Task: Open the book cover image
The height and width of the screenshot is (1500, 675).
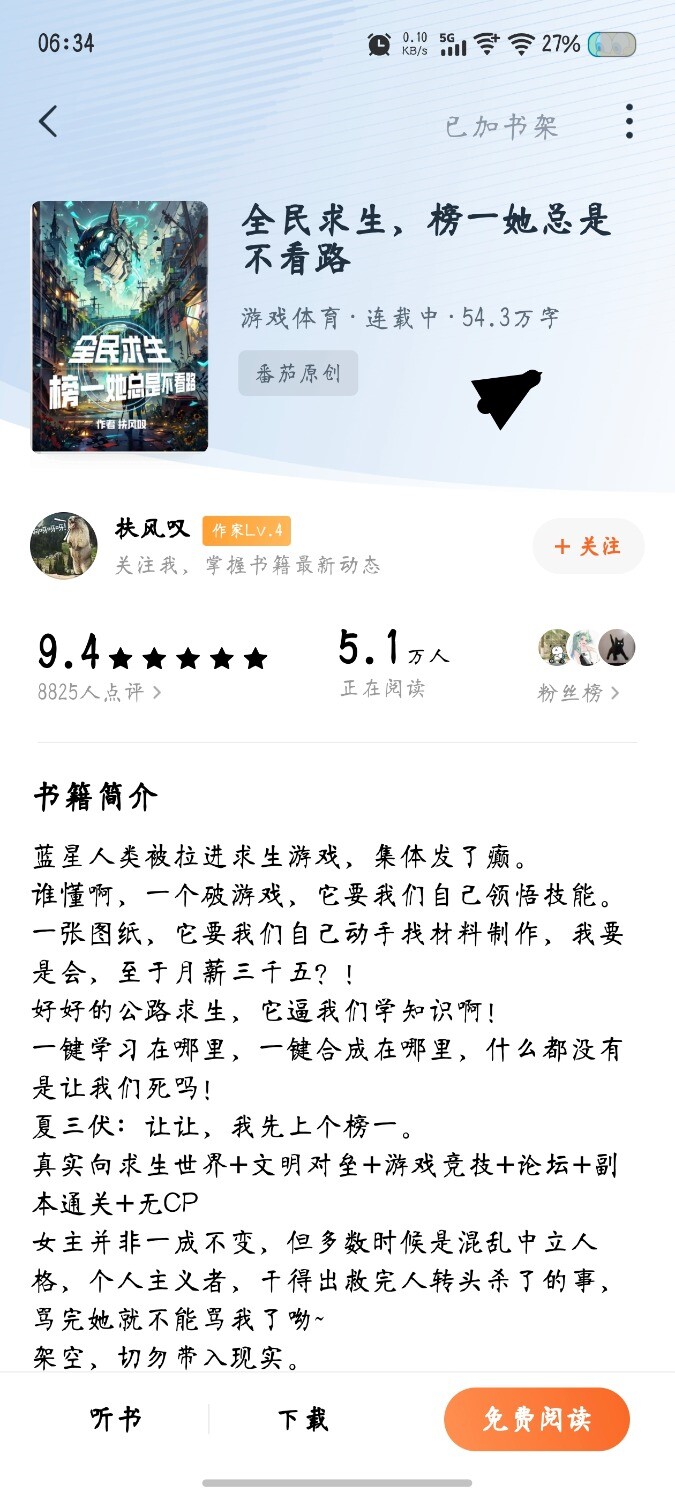Action: coord(120,326)
